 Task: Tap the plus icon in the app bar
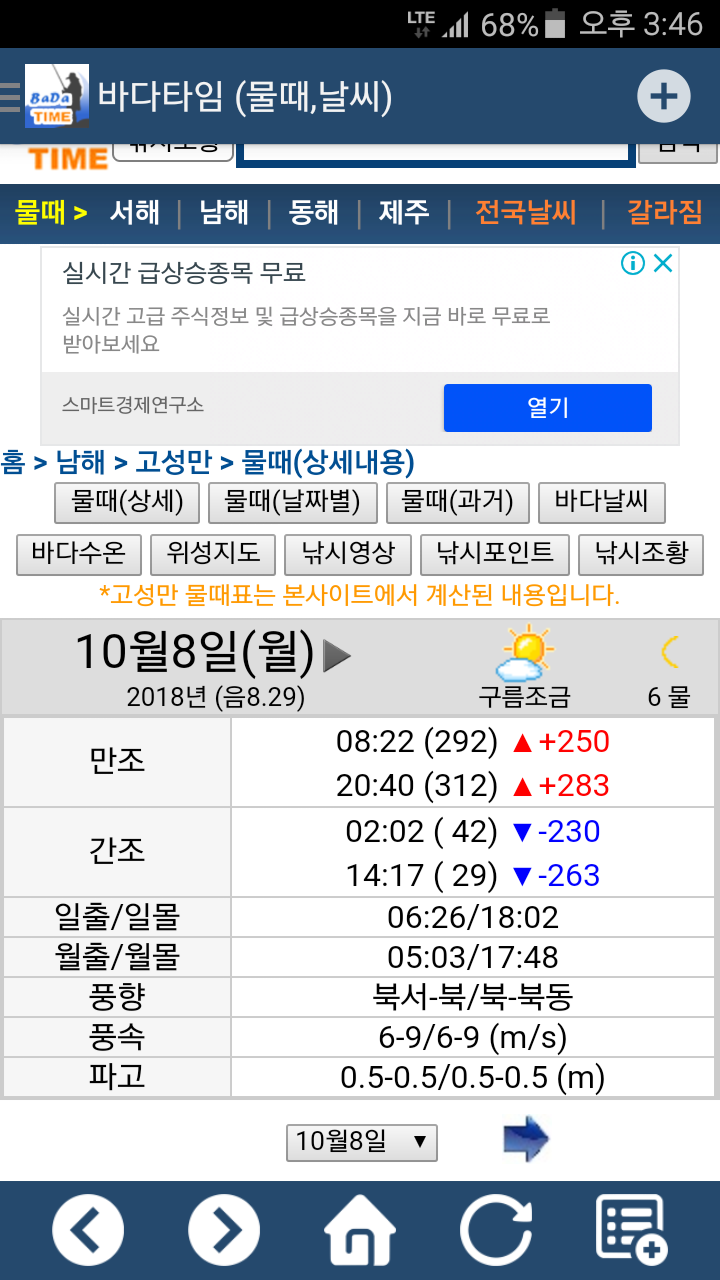coord(663,97)
